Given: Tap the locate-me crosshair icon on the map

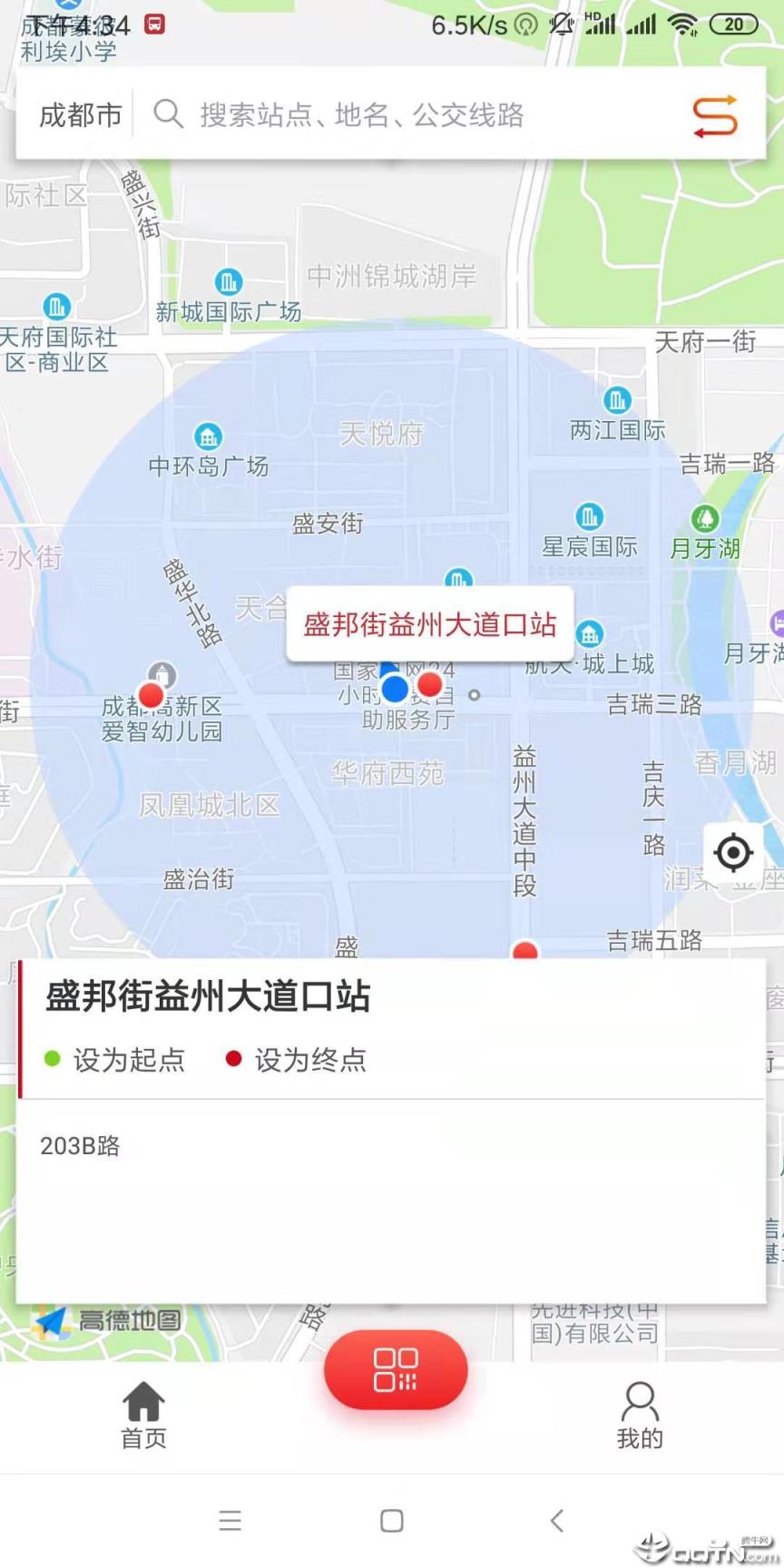Looking at the screenshot, I should [x=733, y=853].
